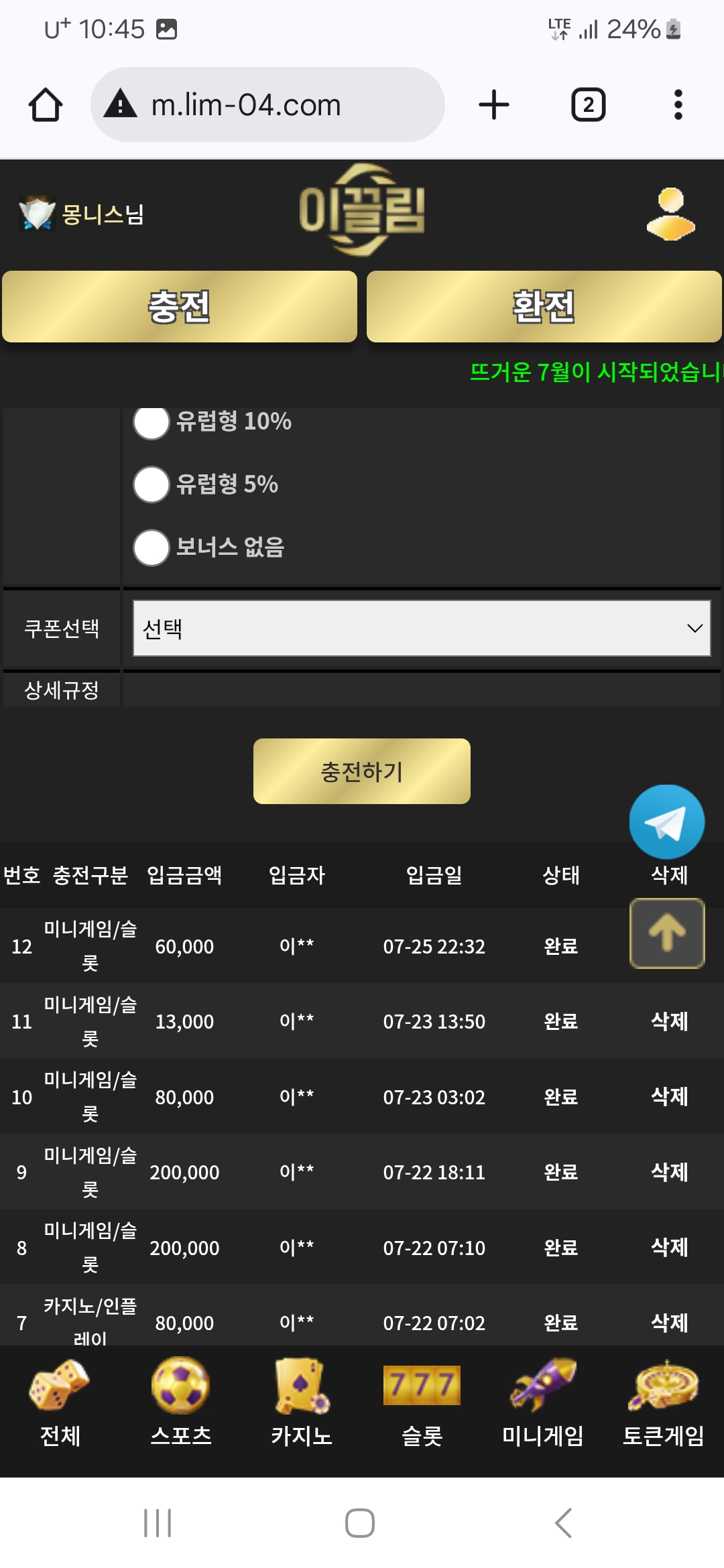Tap the m.lim-04.com address bar

(x=267, y=105)
